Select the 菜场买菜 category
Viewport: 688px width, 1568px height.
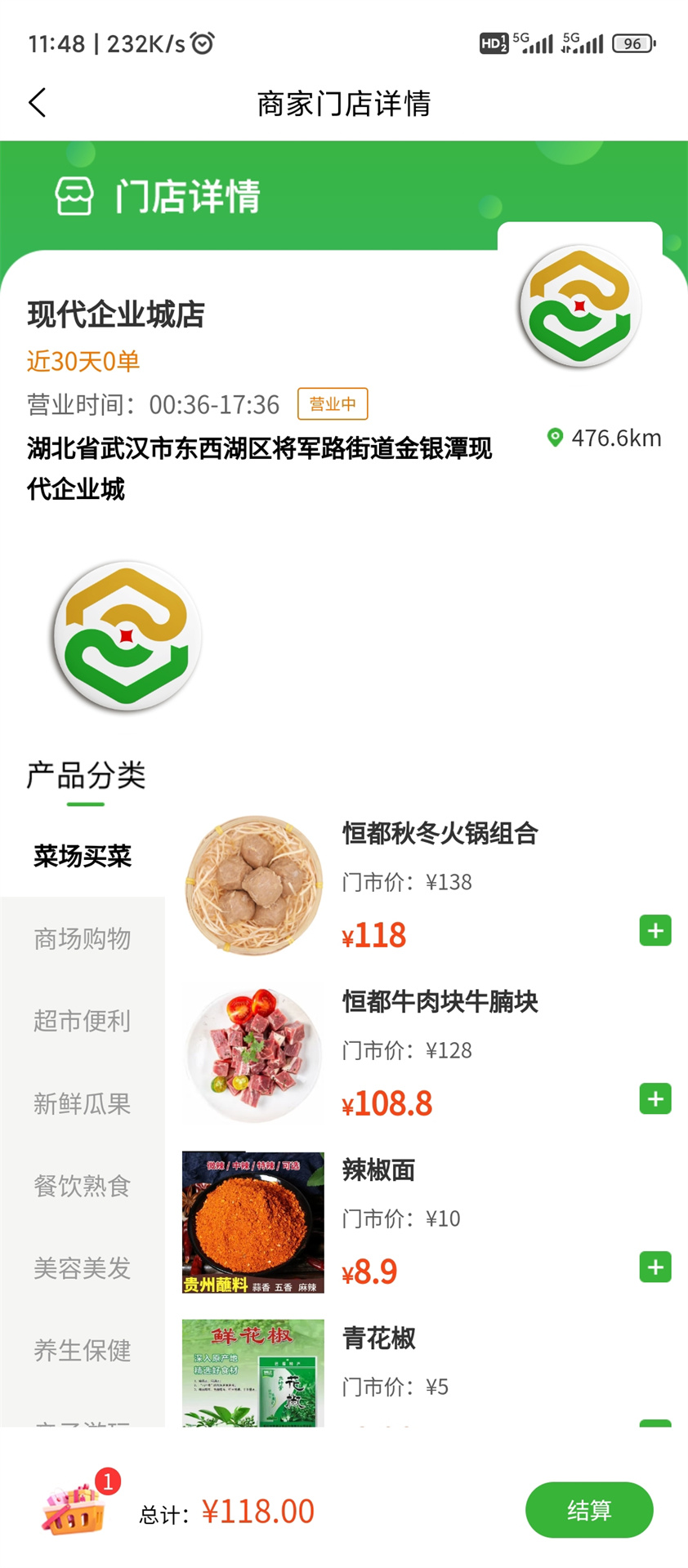coord(83,856)
